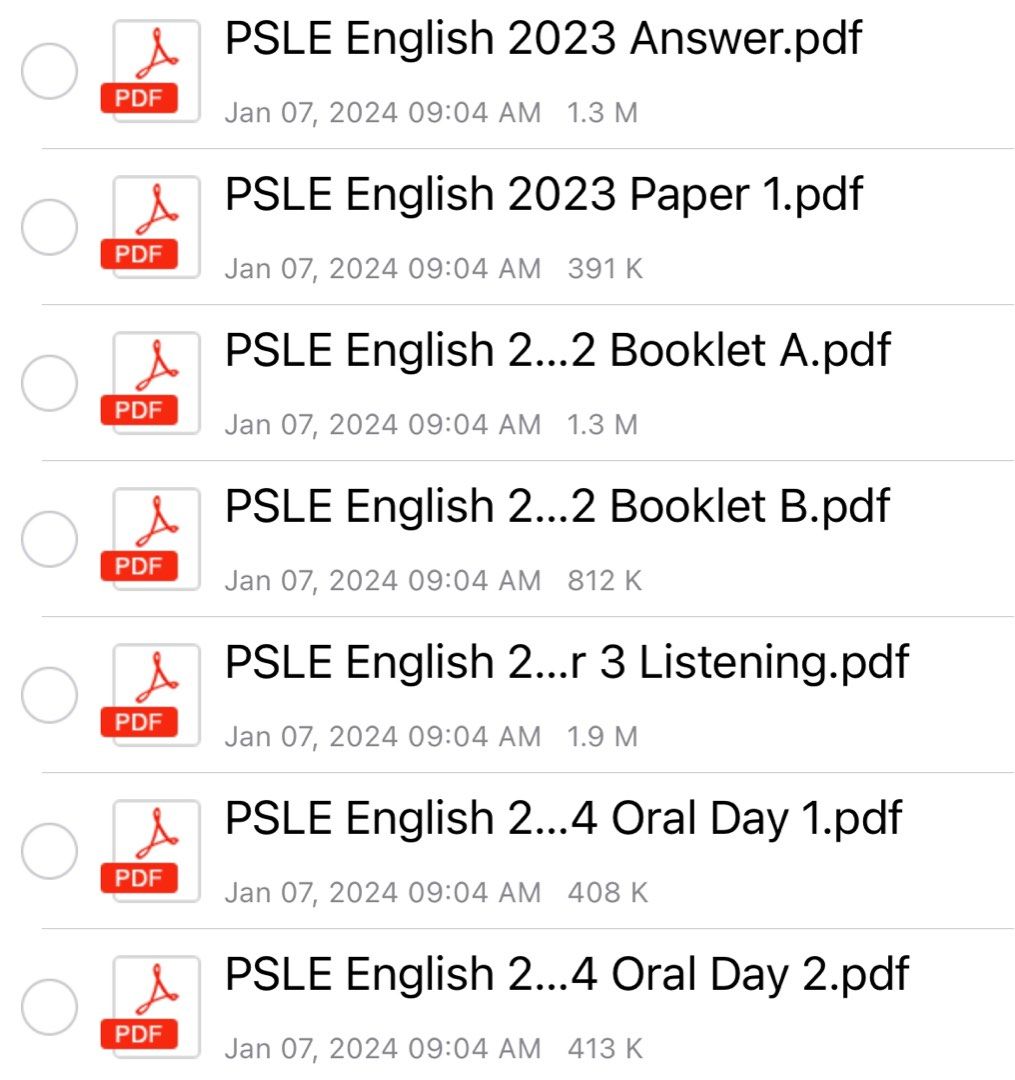Open PSLE English 2023 Answer.pdf
1015x1080 pixels.
pos(540,38)
